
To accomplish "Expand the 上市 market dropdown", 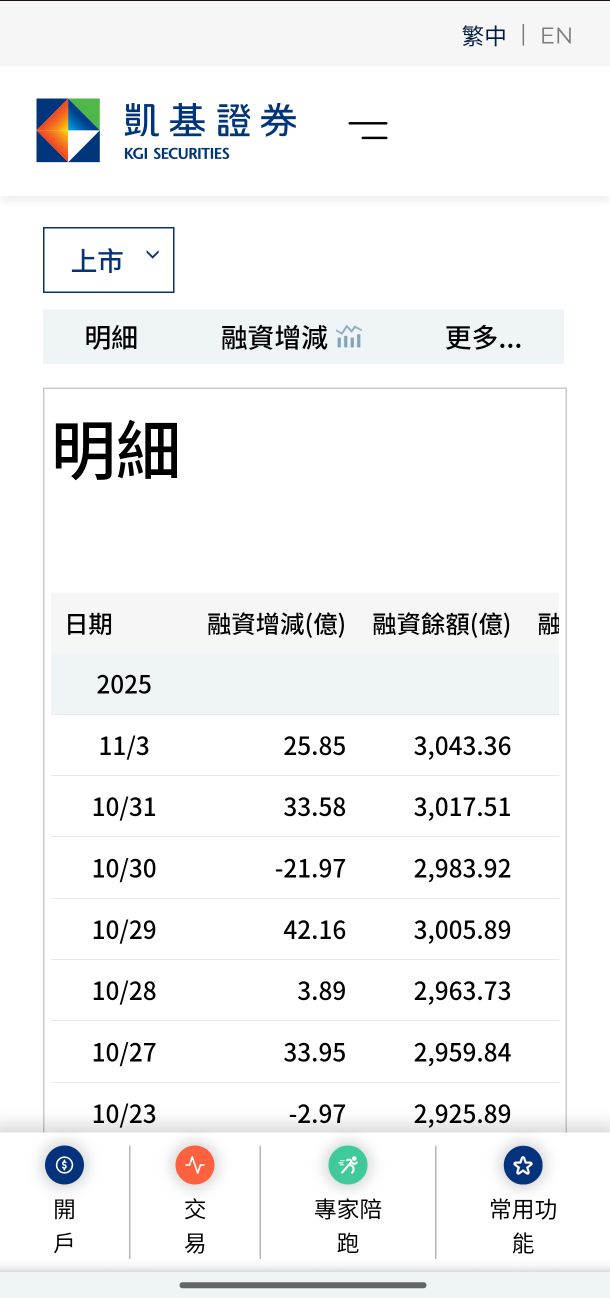I will point(109,260).
